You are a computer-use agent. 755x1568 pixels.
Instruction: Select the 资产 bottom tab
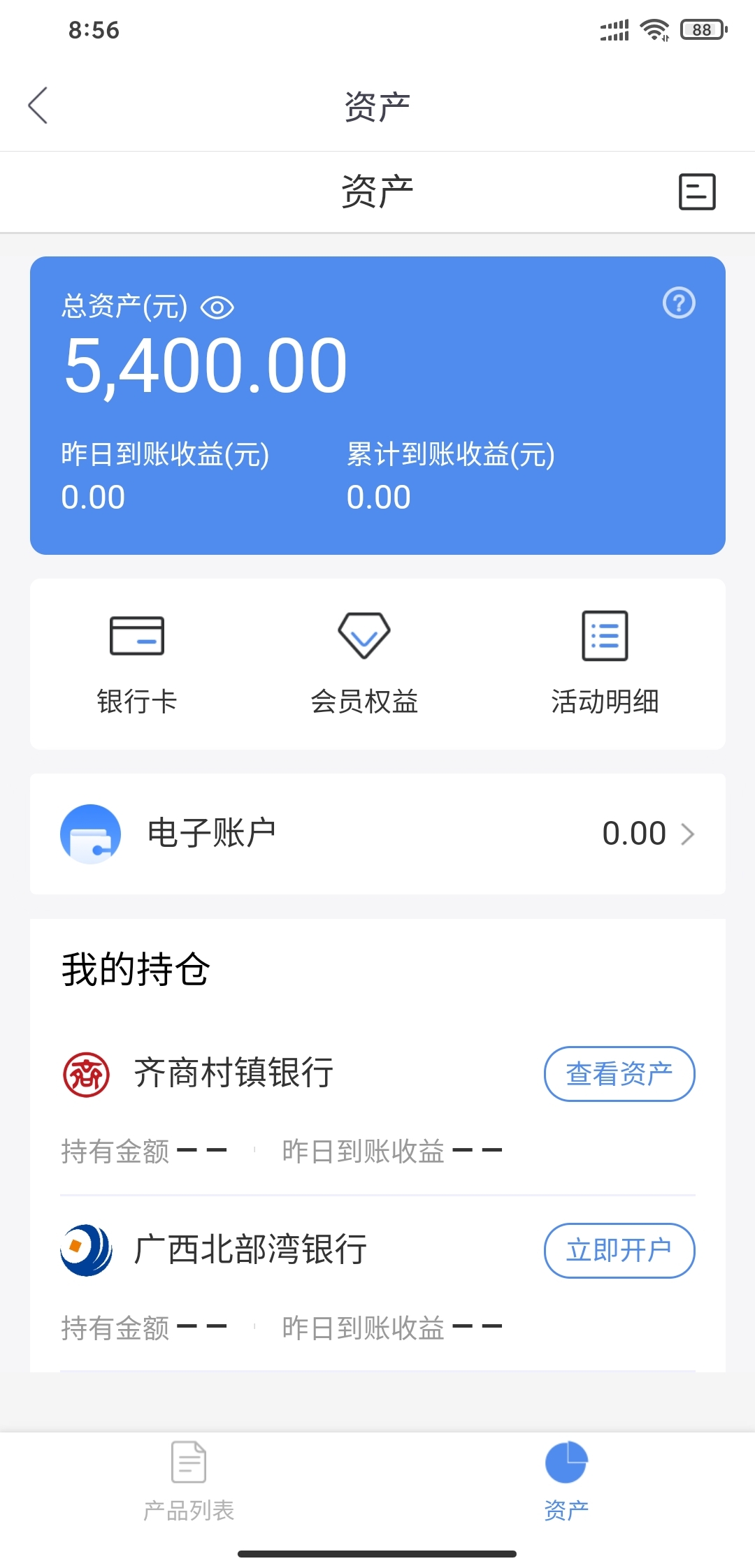566,1481
